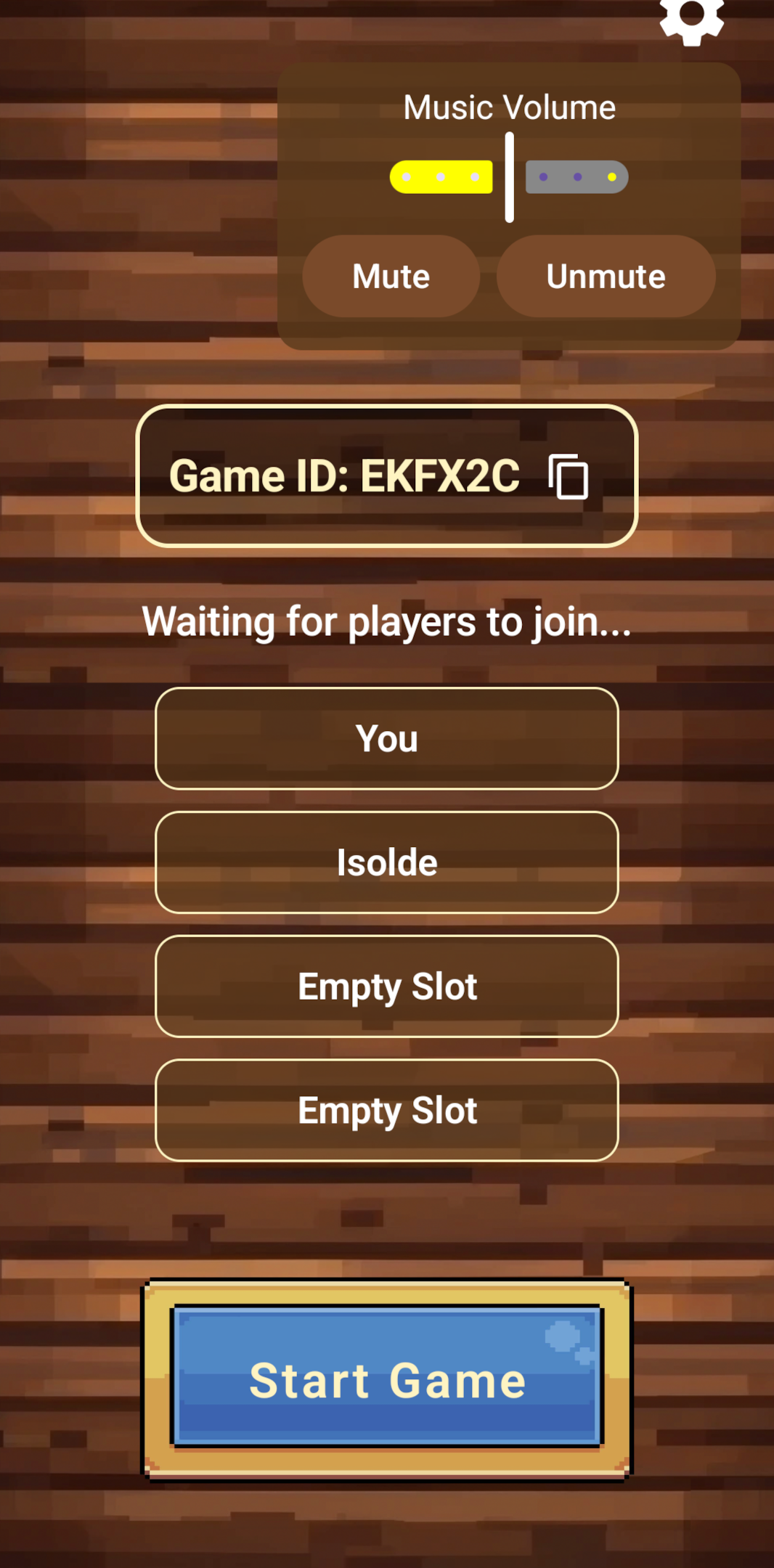
Task: Mute the music
Action: pos(391,276)
